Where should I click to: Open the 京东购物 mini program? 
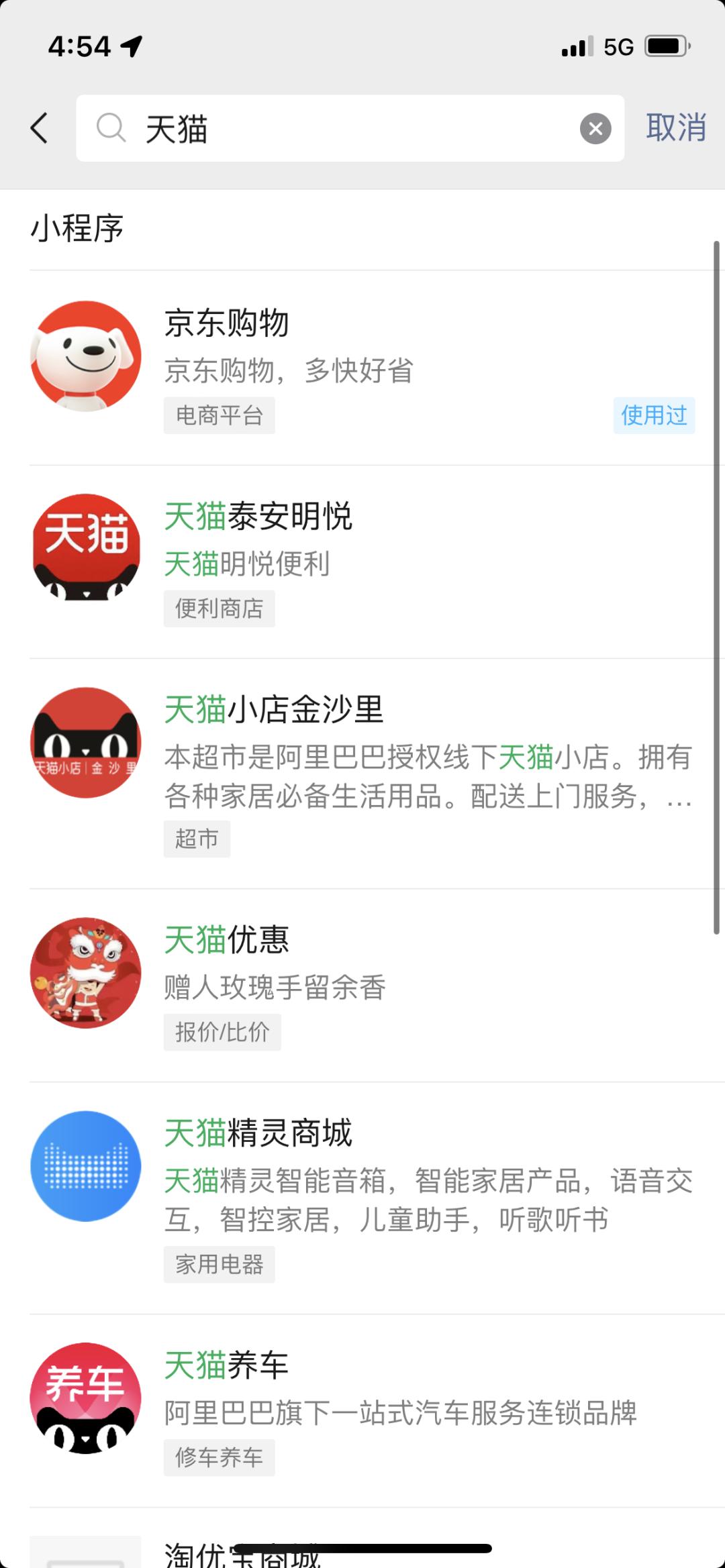point(362,366)
